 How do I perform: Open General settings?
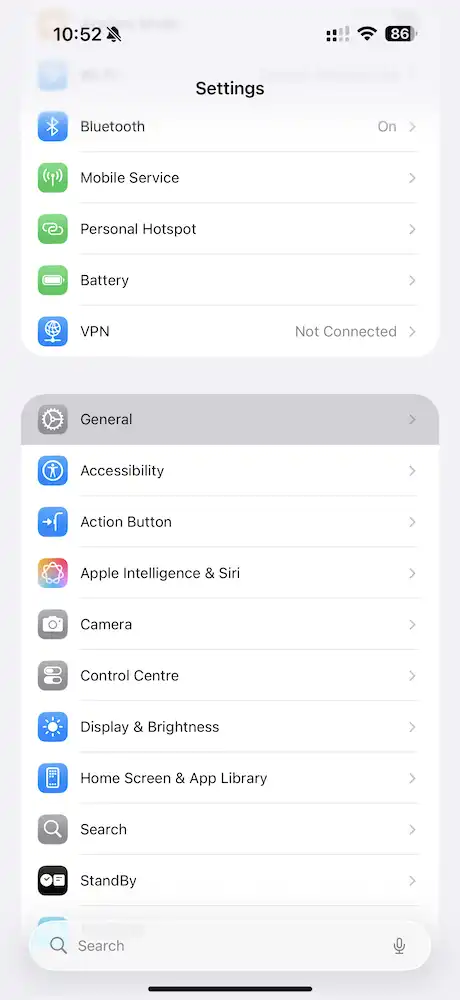tap(230, 419)
